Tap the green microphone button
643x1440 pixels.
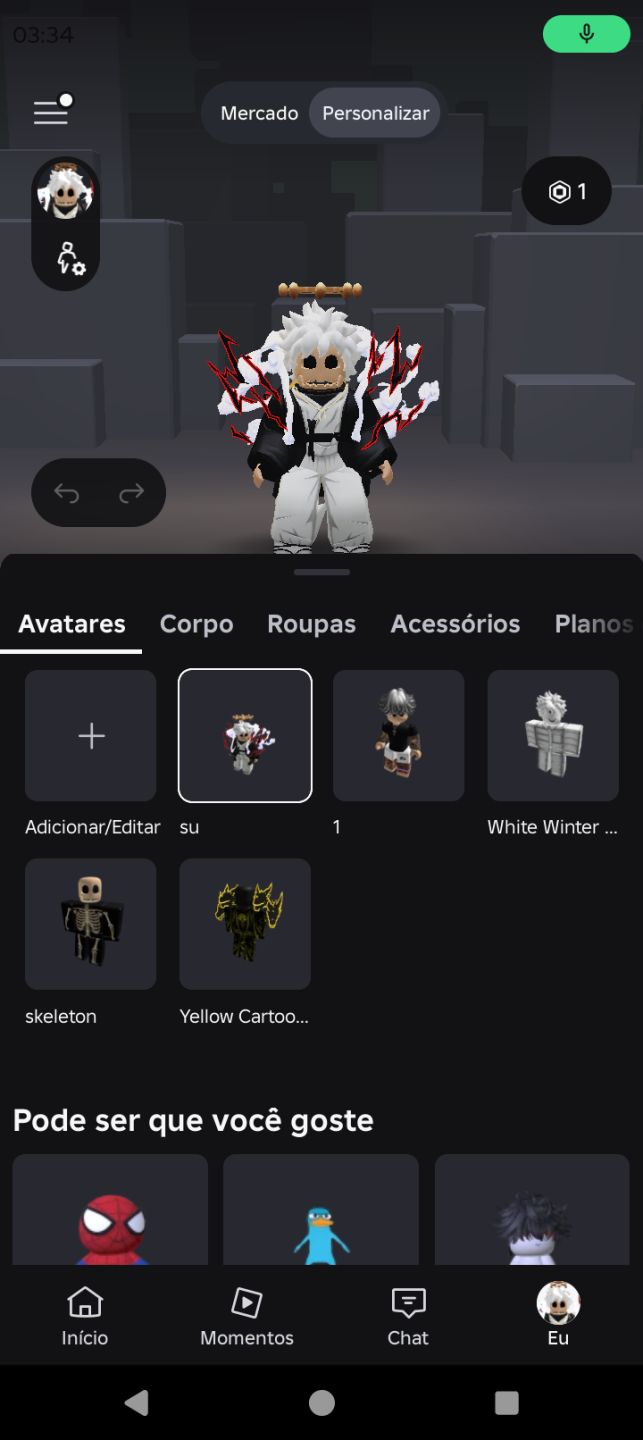tap(586, 34)
